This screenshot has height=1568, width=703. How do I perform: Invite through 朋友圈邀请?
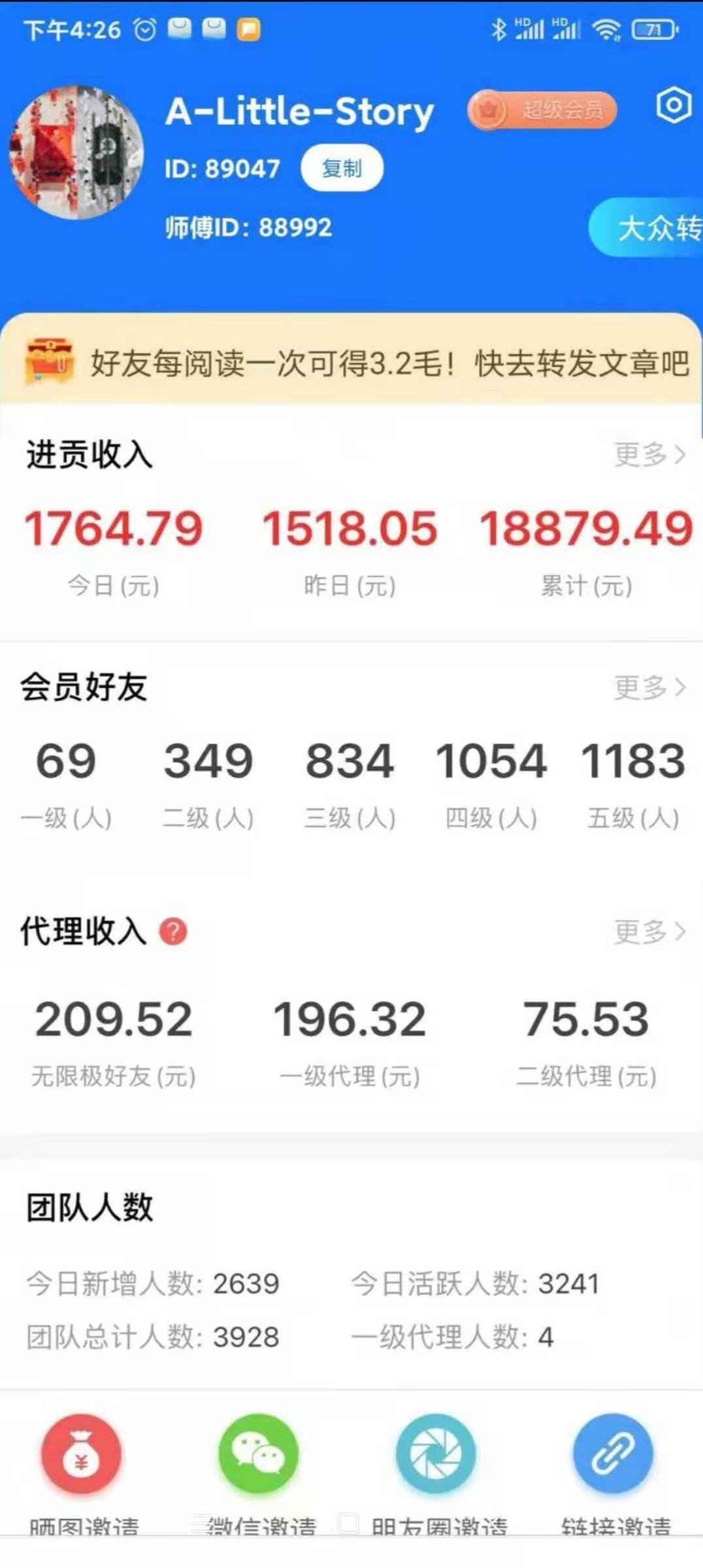[x=436, y=1454]
